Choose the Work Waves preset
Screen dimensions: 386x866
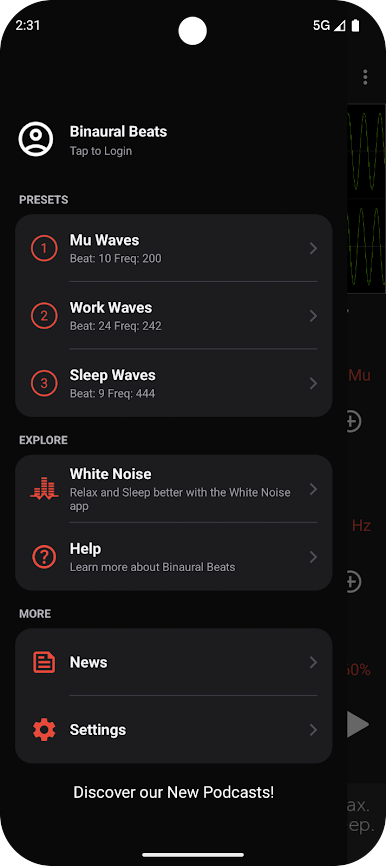(x=173, y=316)
